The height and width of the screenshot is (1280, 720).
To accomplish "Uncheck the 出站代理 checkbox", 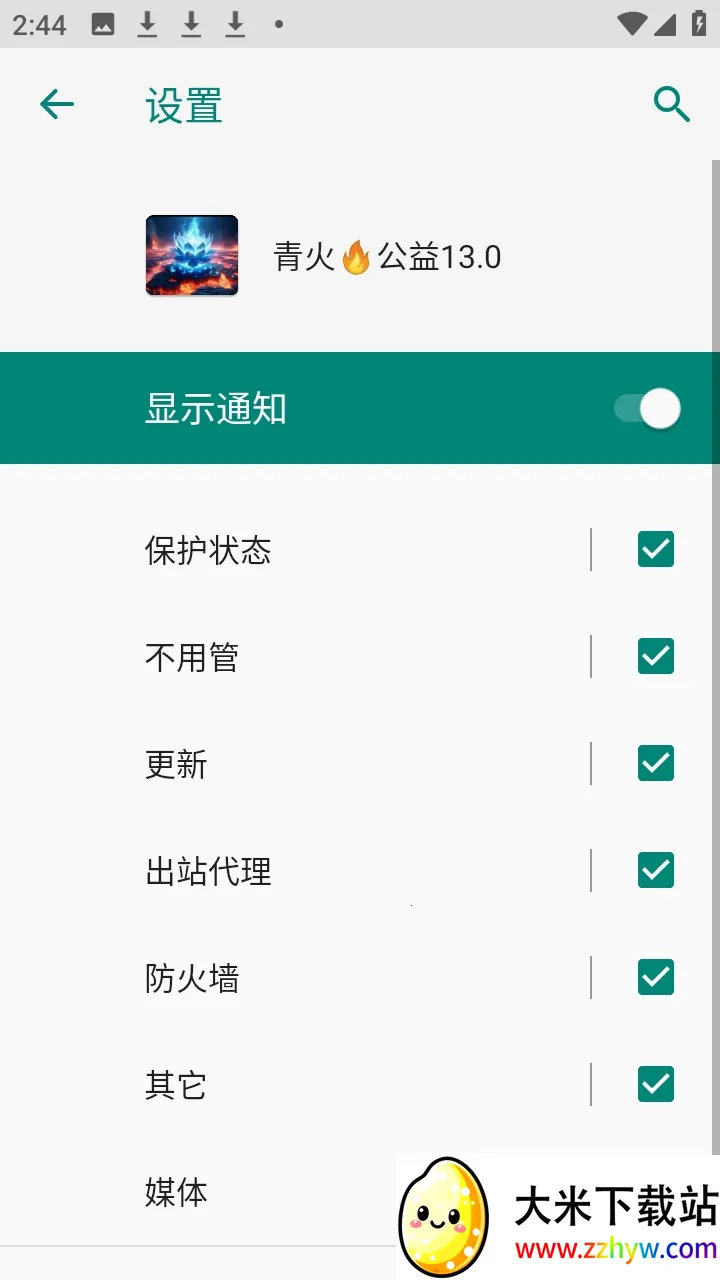I will (656, 870).
